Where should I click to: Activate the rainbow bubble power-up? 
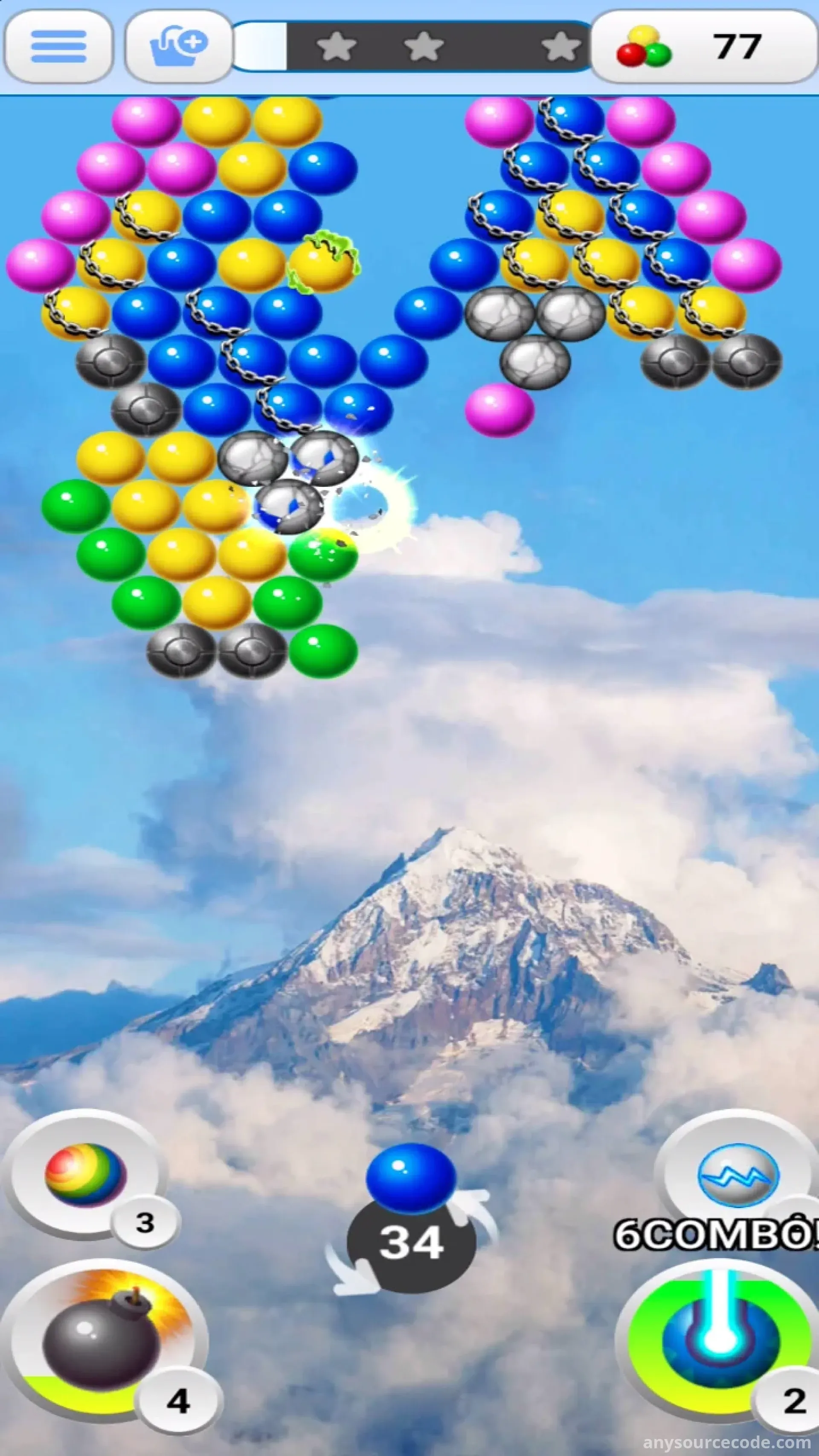pyautogui.click(x=85, y=1176)
